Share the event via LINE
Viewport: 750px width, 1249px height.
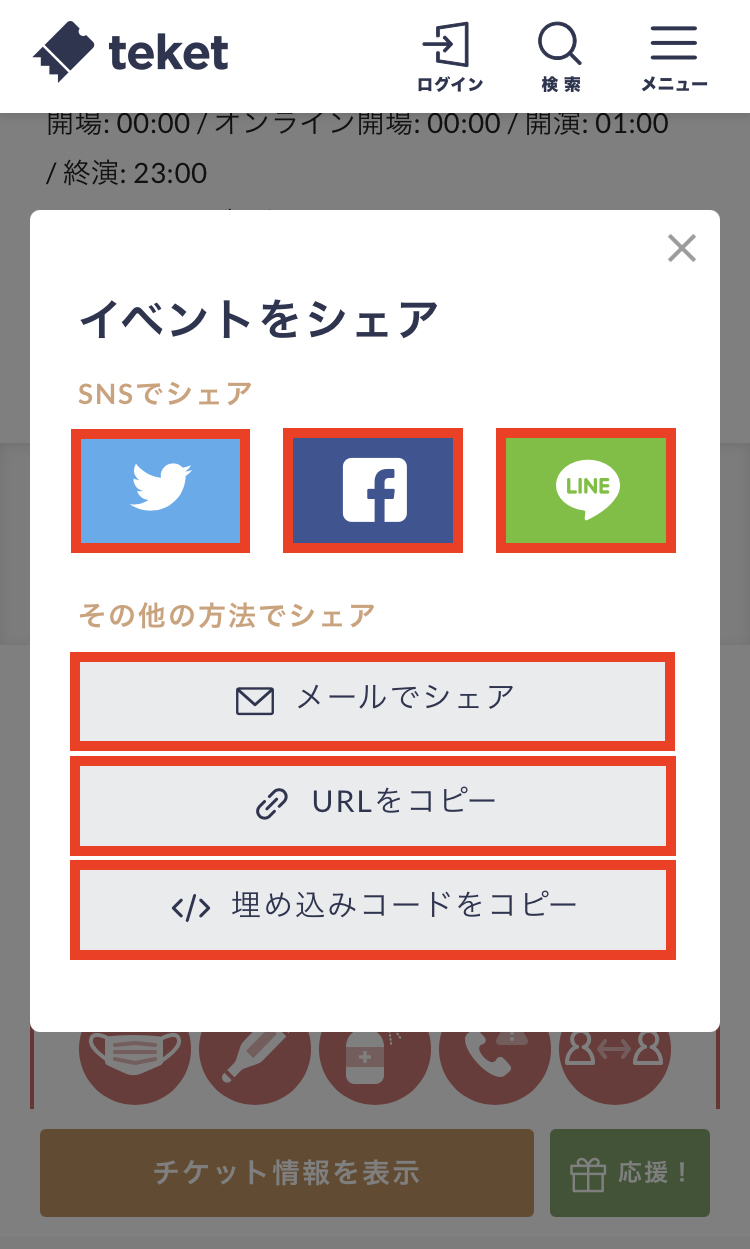[586, 490]
